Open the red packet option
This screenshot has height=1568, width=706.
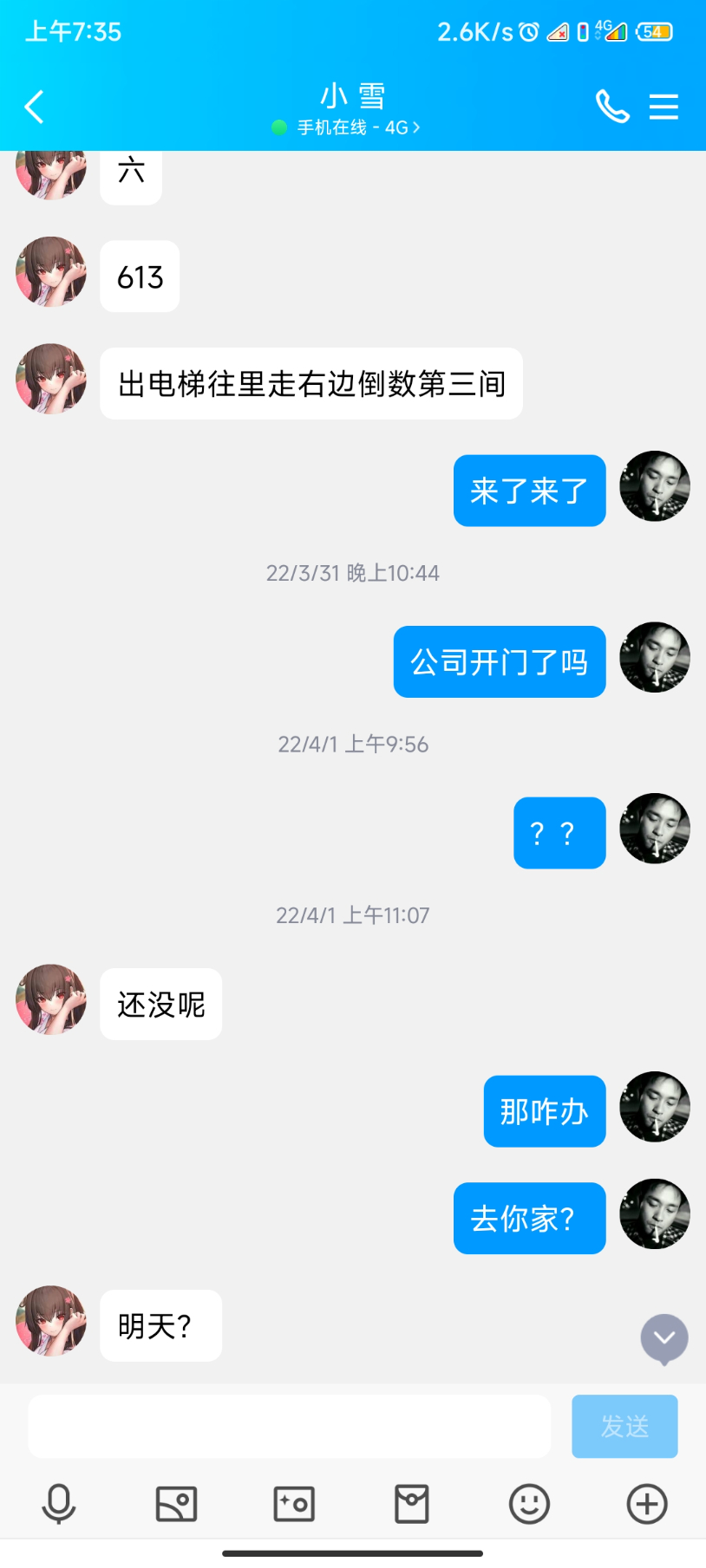click(x=412, y=1504)
